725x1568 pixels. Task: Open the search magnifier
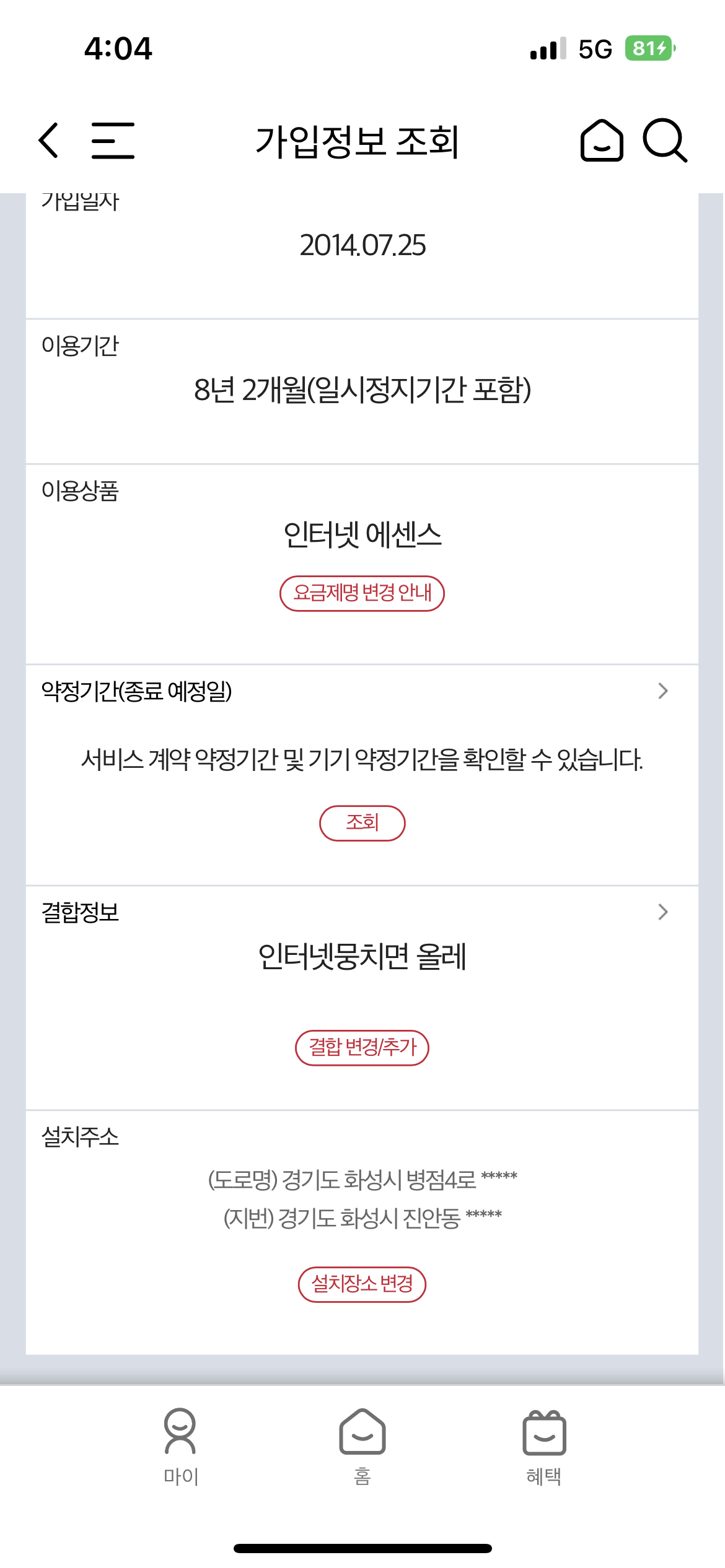(x=664, y=141)
